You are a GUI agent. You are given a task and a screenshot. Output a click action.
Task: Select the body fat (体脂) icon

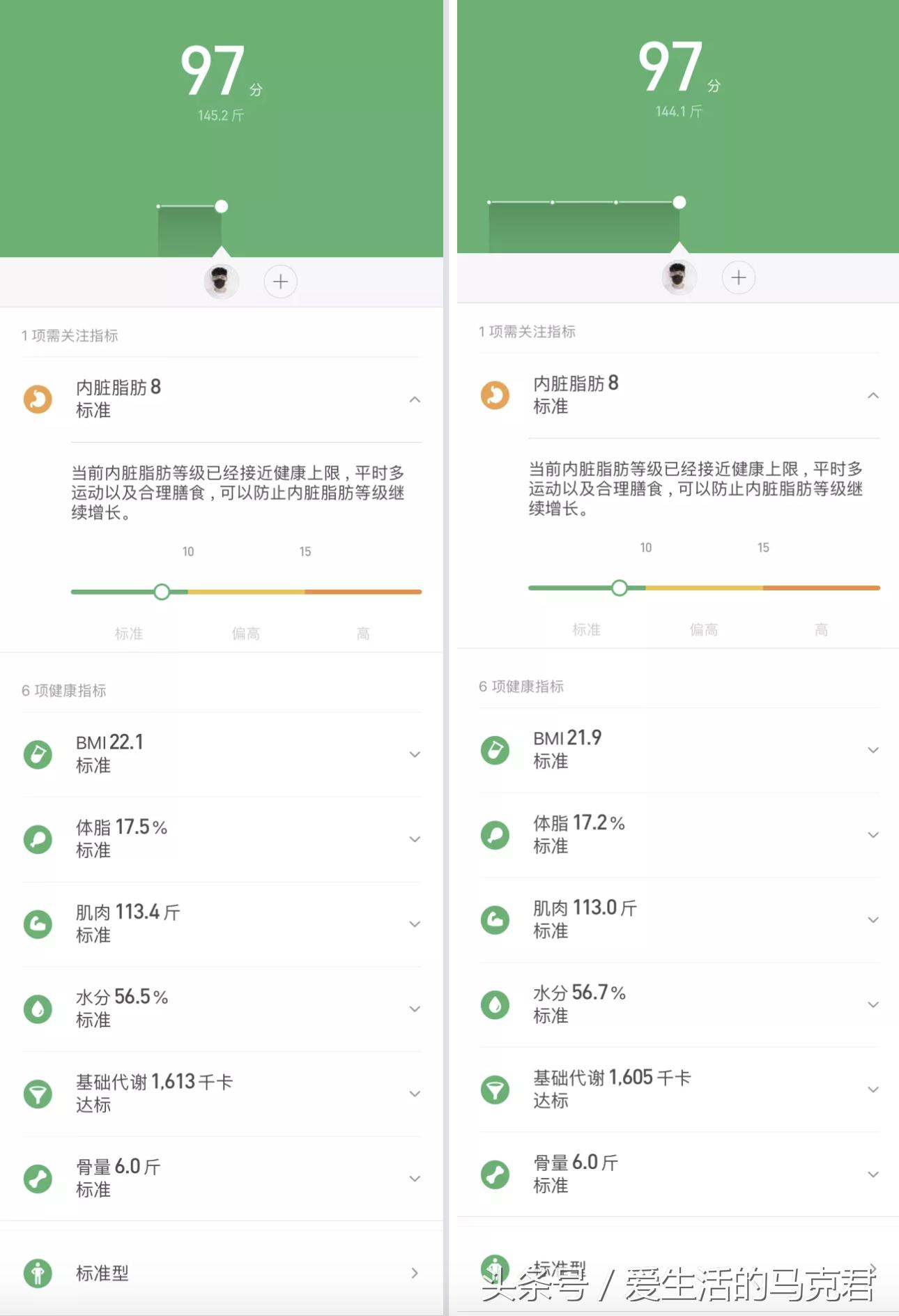click(x=38, y=839)
